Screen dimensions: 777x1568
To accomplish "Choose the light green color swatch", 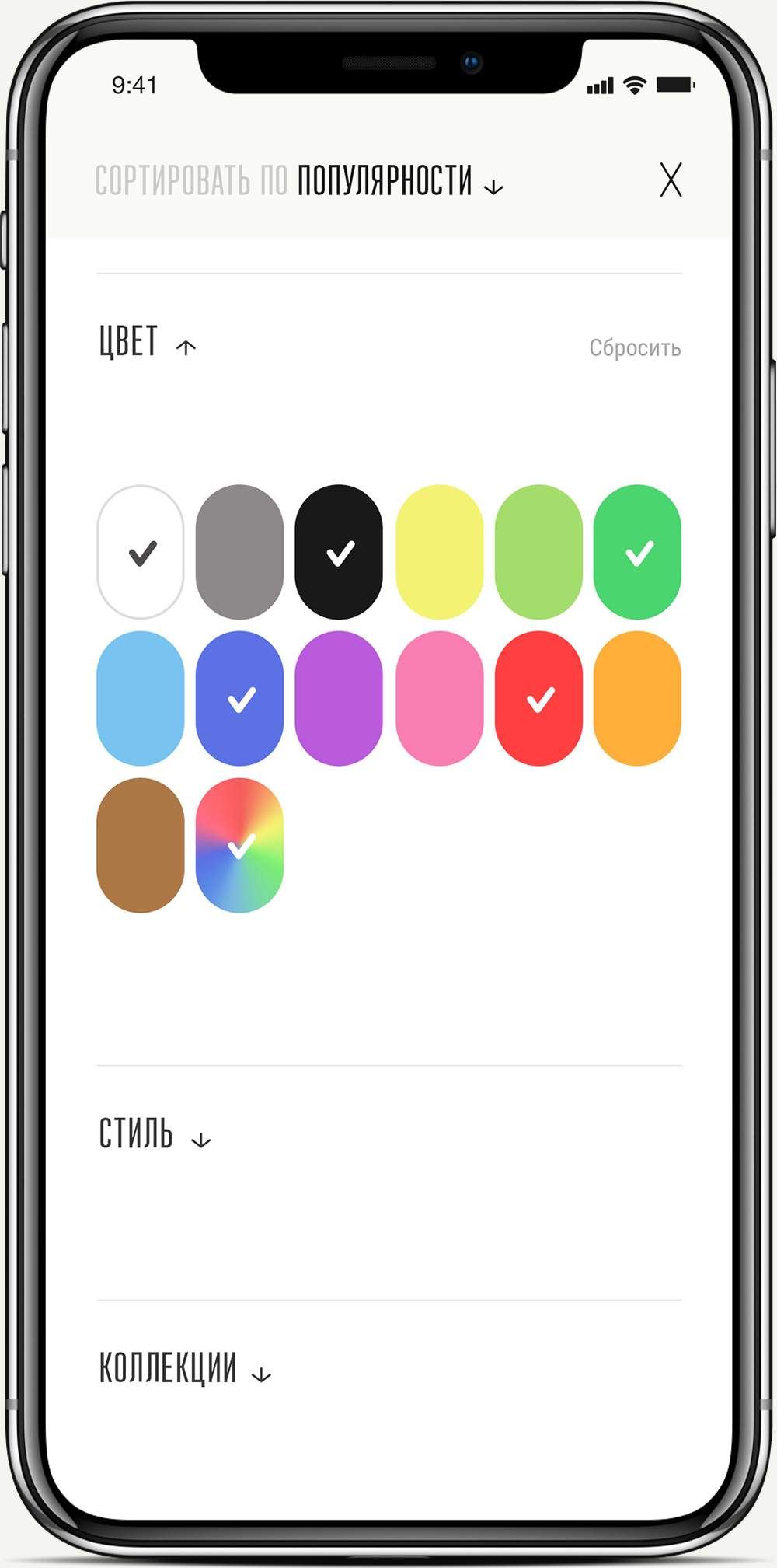I will pos(538,552).
